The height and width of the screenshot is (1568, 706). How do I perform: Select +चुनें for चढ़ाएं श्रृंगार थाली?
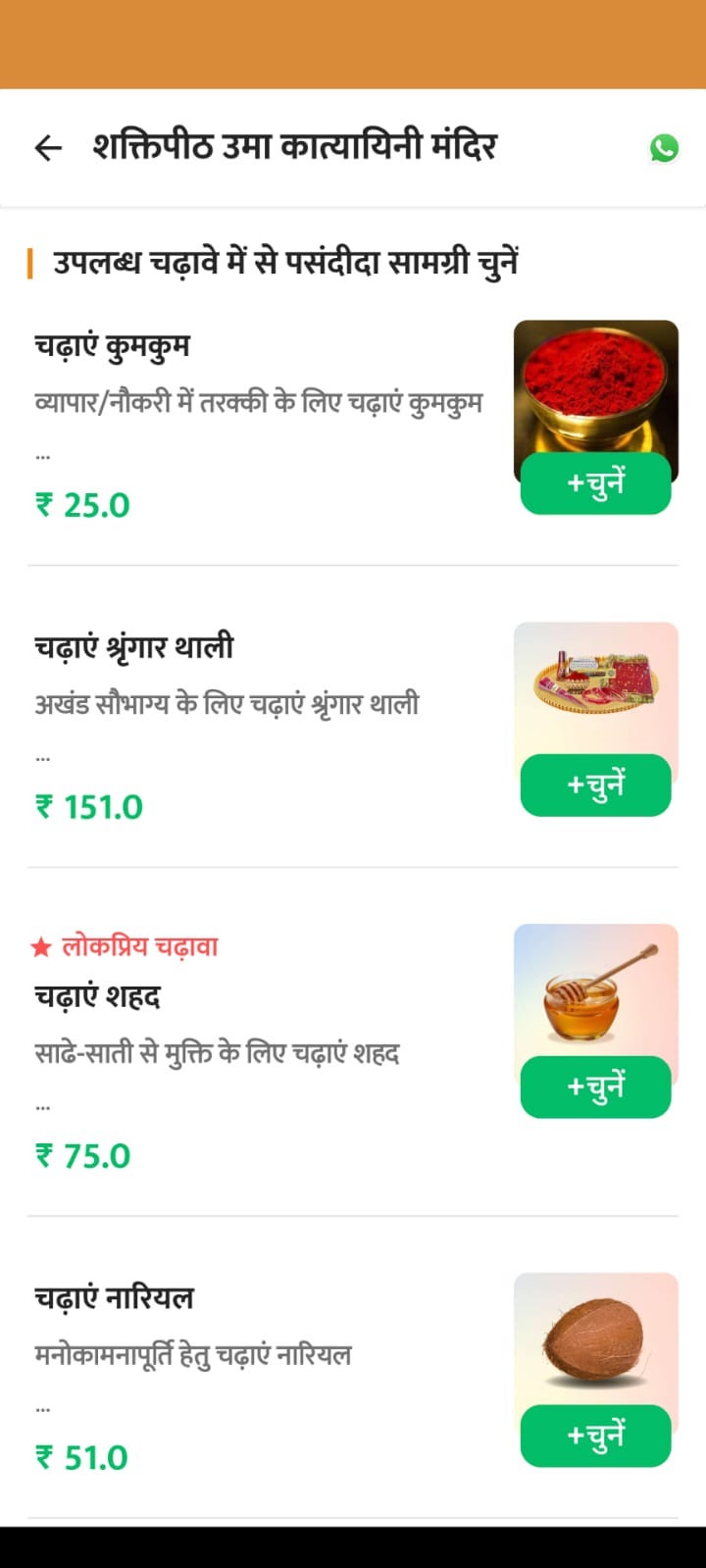[x=595, y=785]
